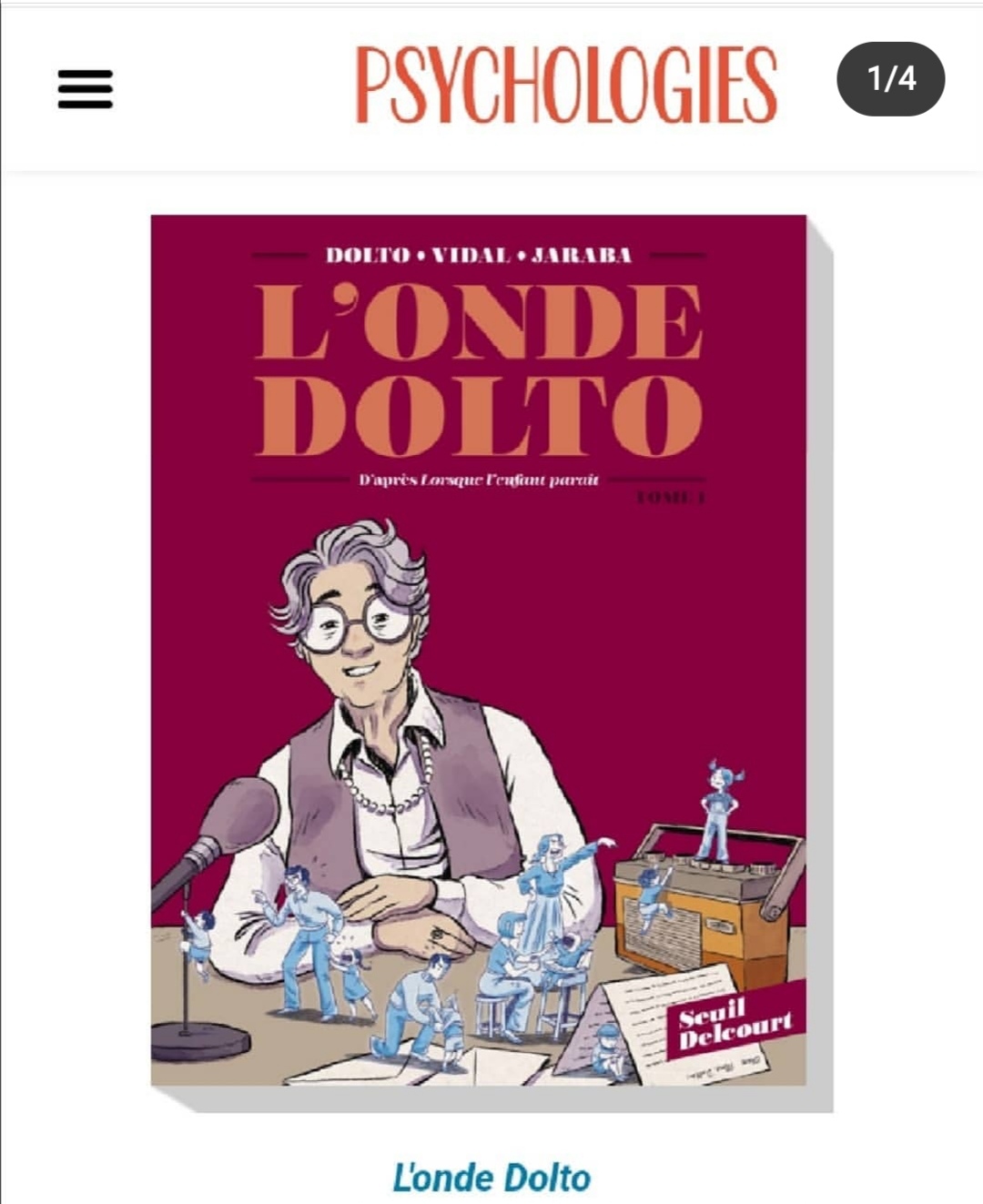Open the hamburger menu
The width and height of the screenshot is (983, 1204).
(x=85, y=89)
